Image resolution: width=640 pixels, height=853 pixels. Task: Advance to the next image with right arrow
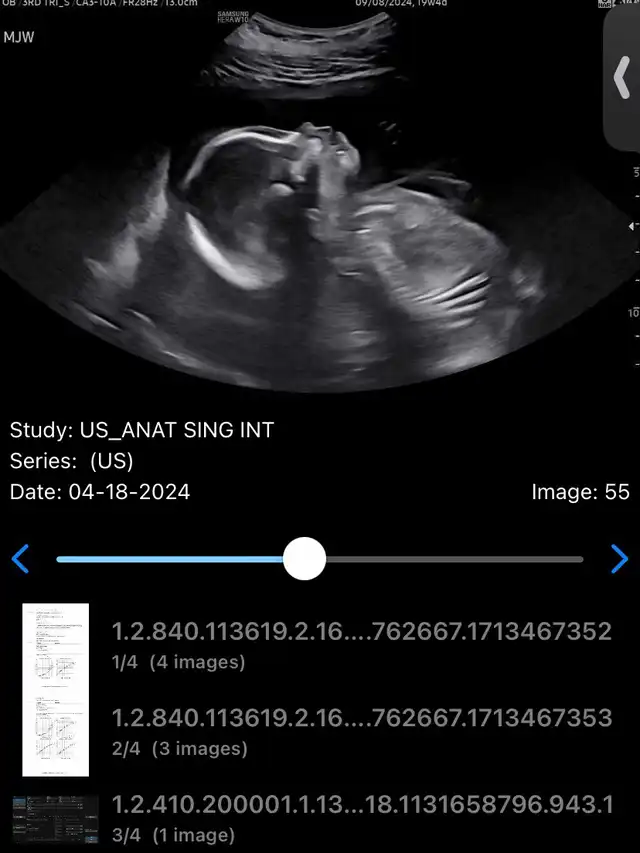(619, 559)
